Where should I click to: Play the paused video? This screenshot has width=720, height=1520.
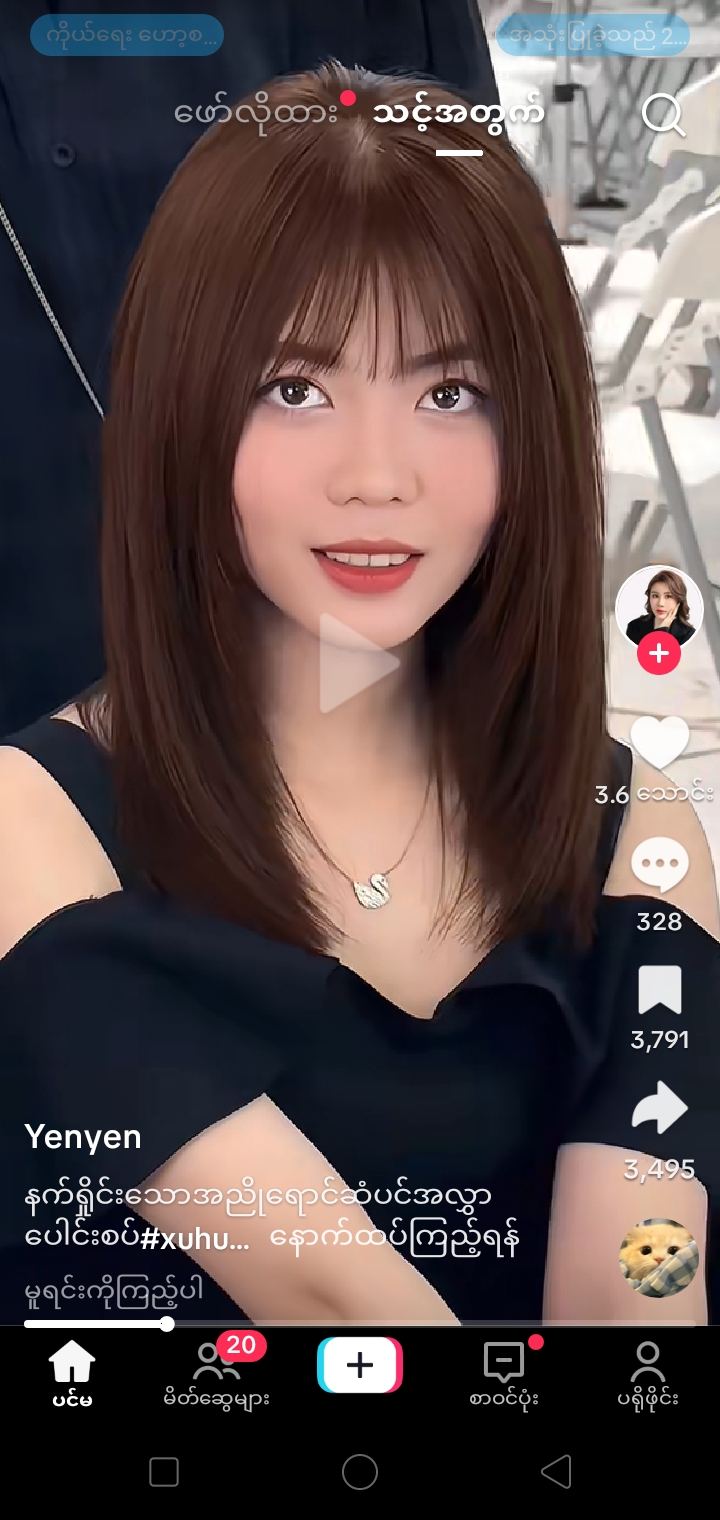tap(358, 662)
